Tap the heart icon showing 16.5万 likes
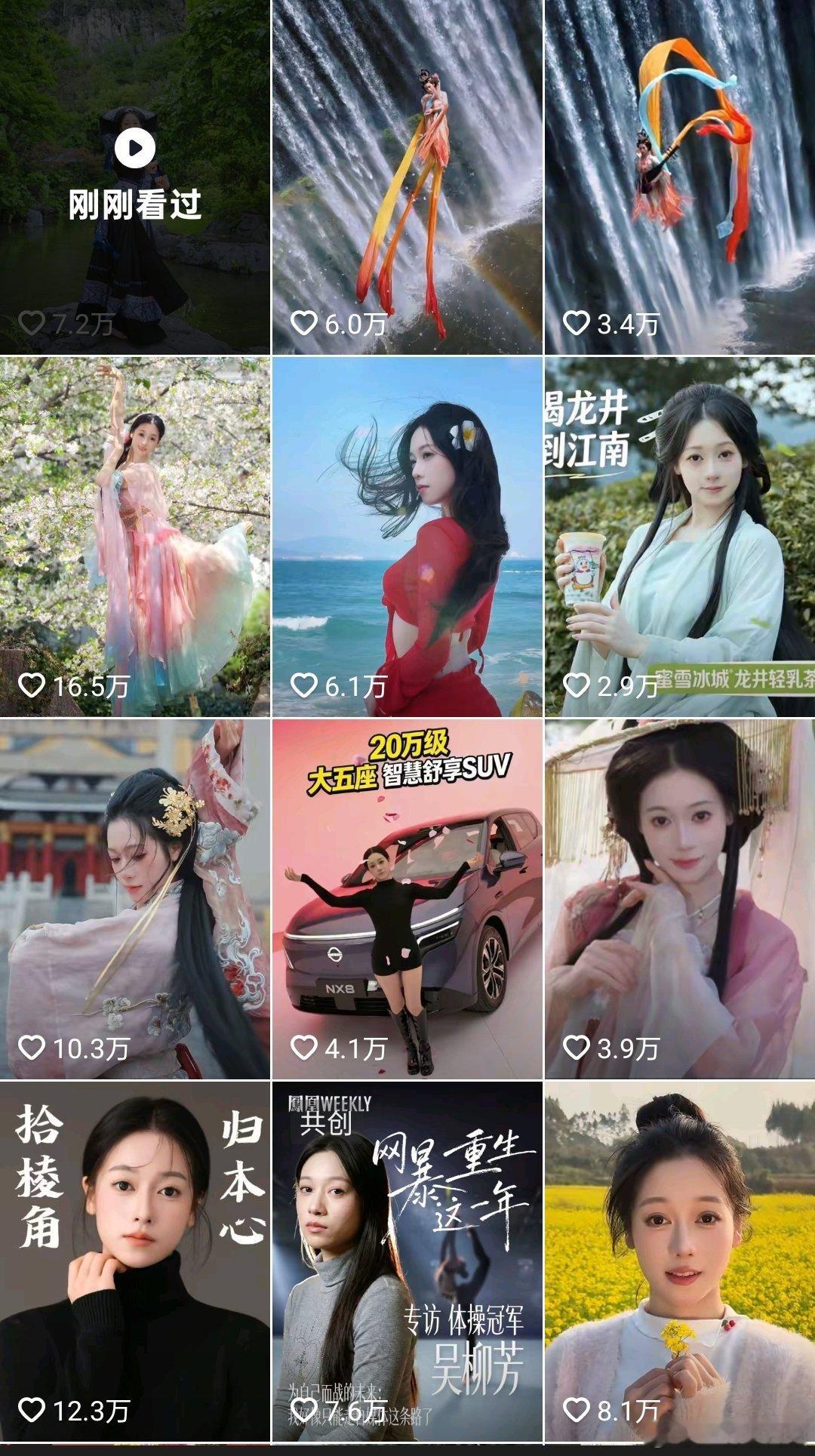The height and width of the screenshot is (1456, 815). (x=32, y=685)
